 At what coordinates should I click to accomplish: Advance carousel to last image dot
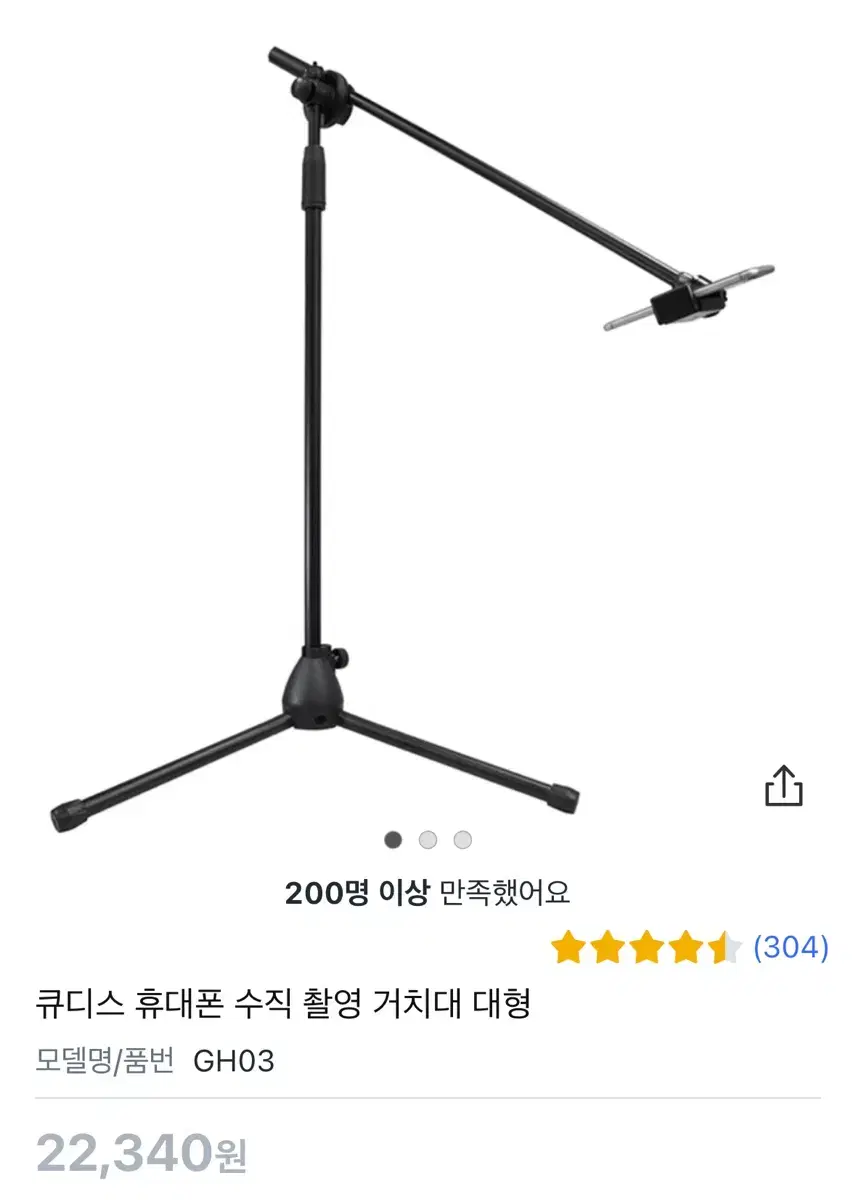[x=462, y=840]
